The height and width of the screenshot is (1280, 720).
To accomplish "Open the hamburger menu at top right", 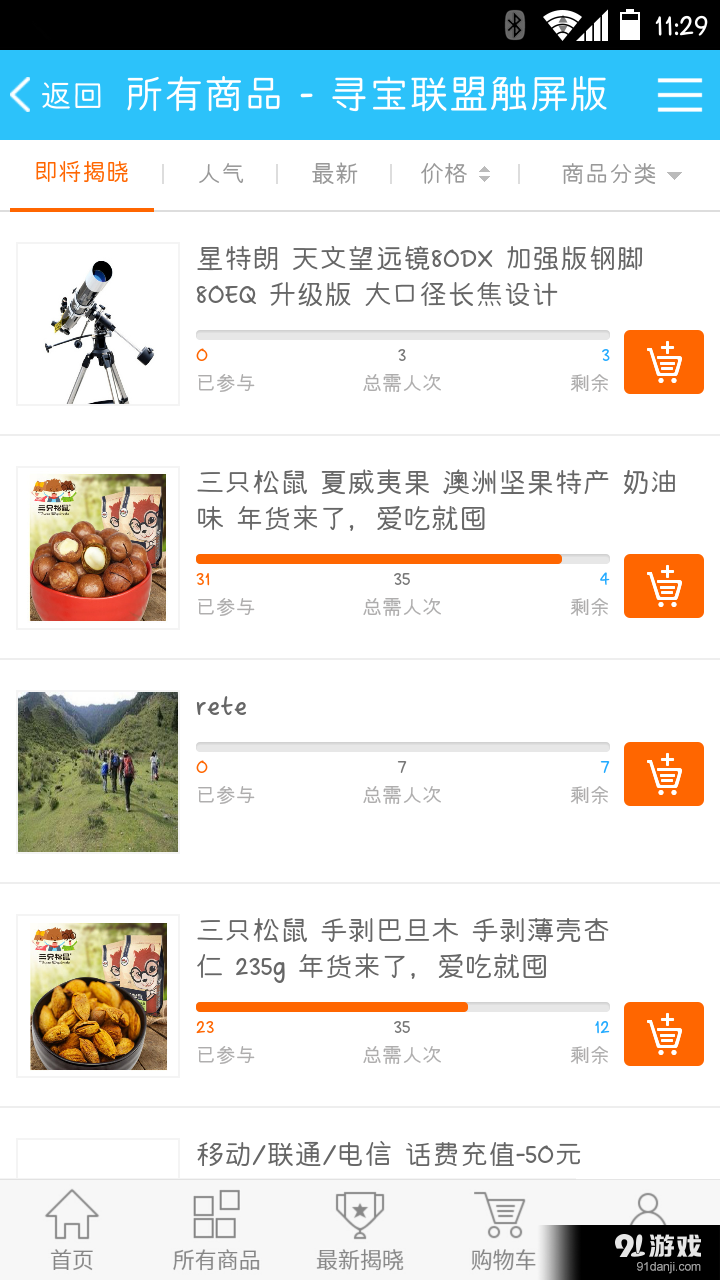I will 678,95.
